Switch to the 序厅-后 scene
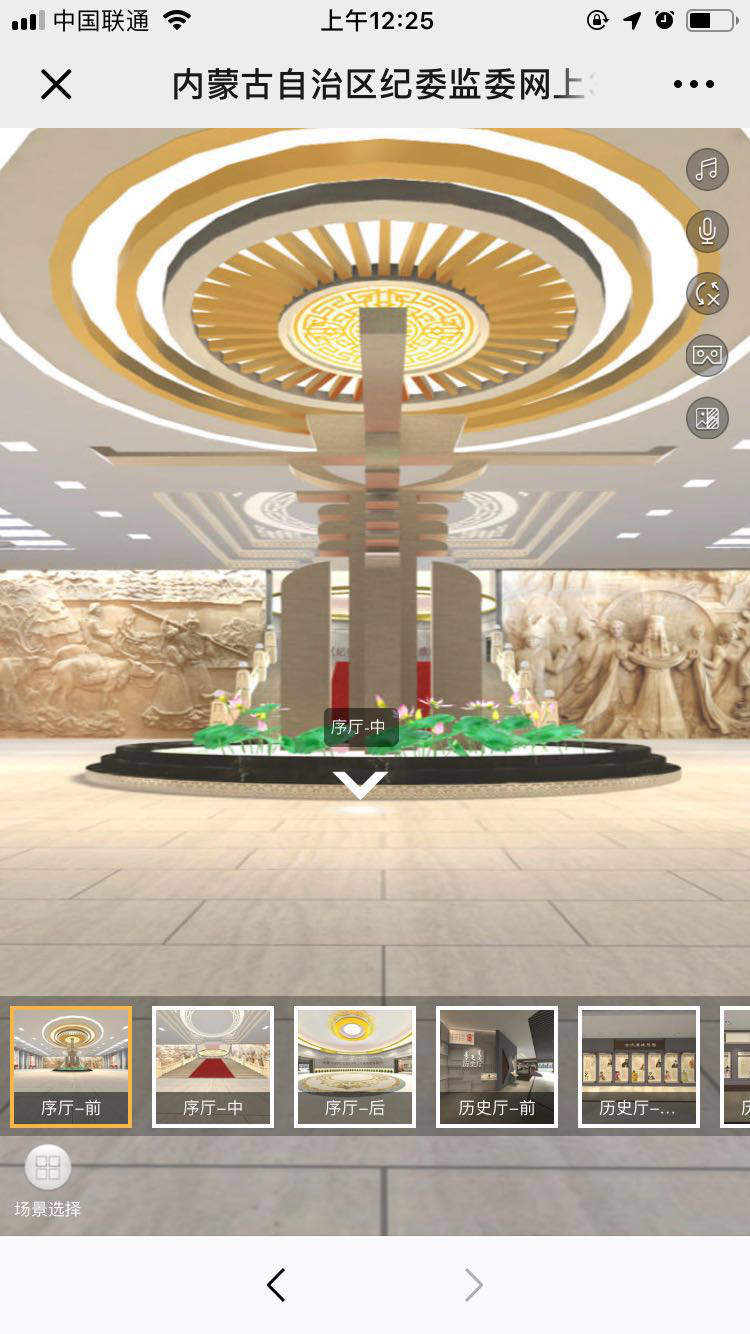Image resolution: width=750 pixels, height=1334 pixels. pyautogui.click(x=355, y=1066)
